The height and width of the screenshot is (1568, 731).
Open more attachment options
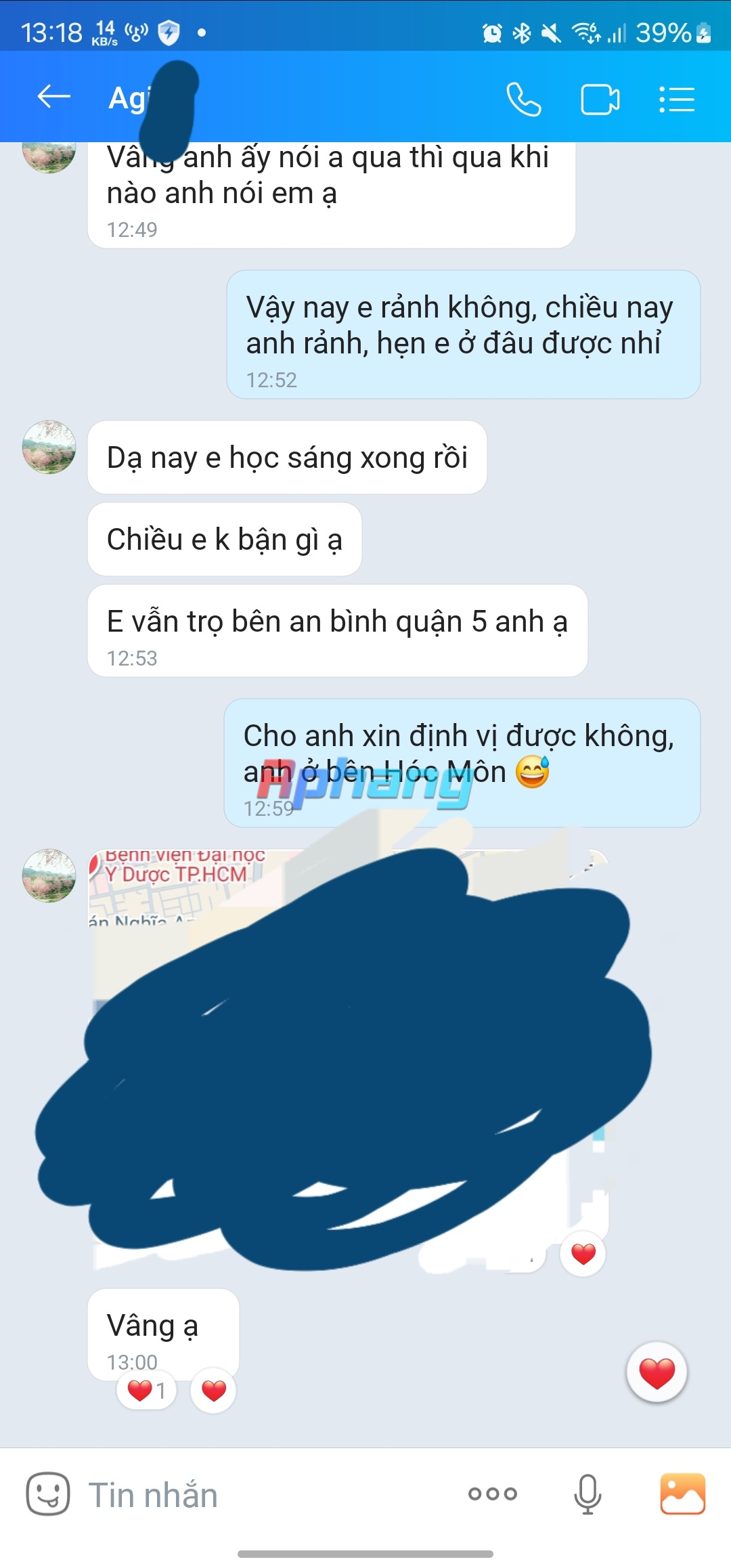pyautogui.click(x=493, y=1494)
